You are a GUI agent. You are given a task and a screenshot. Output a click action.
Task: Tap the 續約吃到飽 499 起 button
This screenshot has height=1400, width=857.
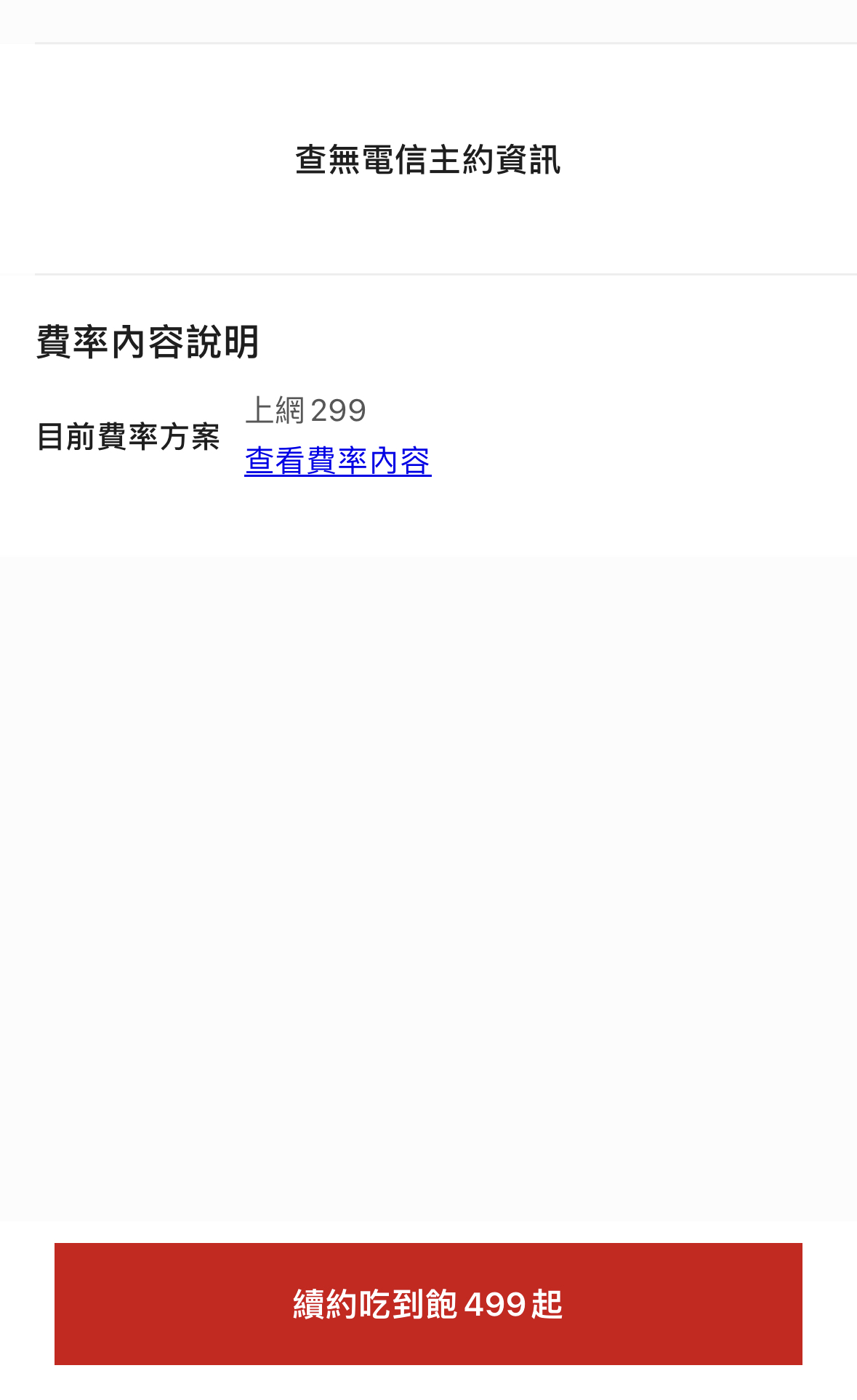(428, 1304)
